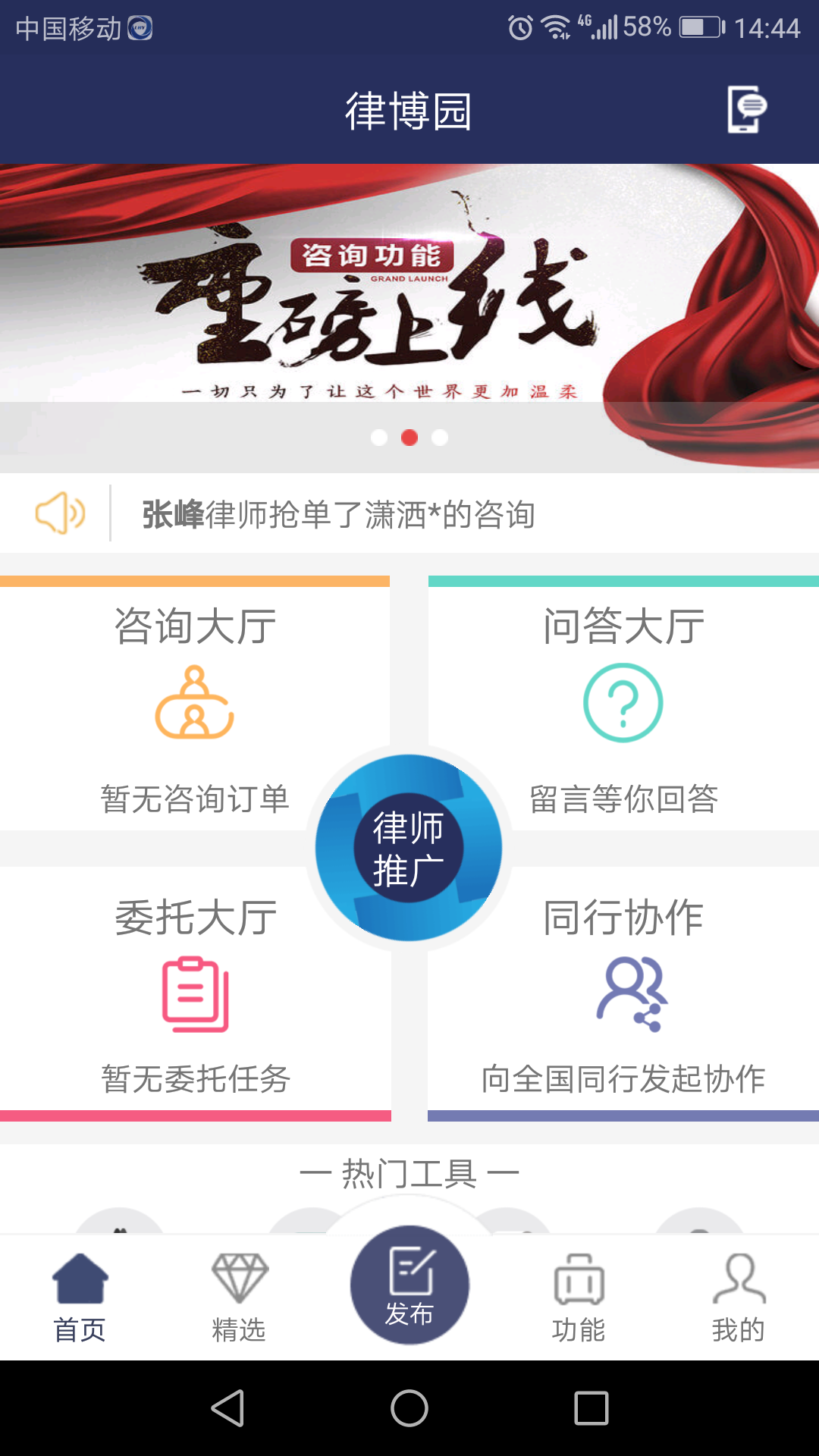Tap the system back button
This screenshot has width=819, height=1456.
pos(227,1408)
